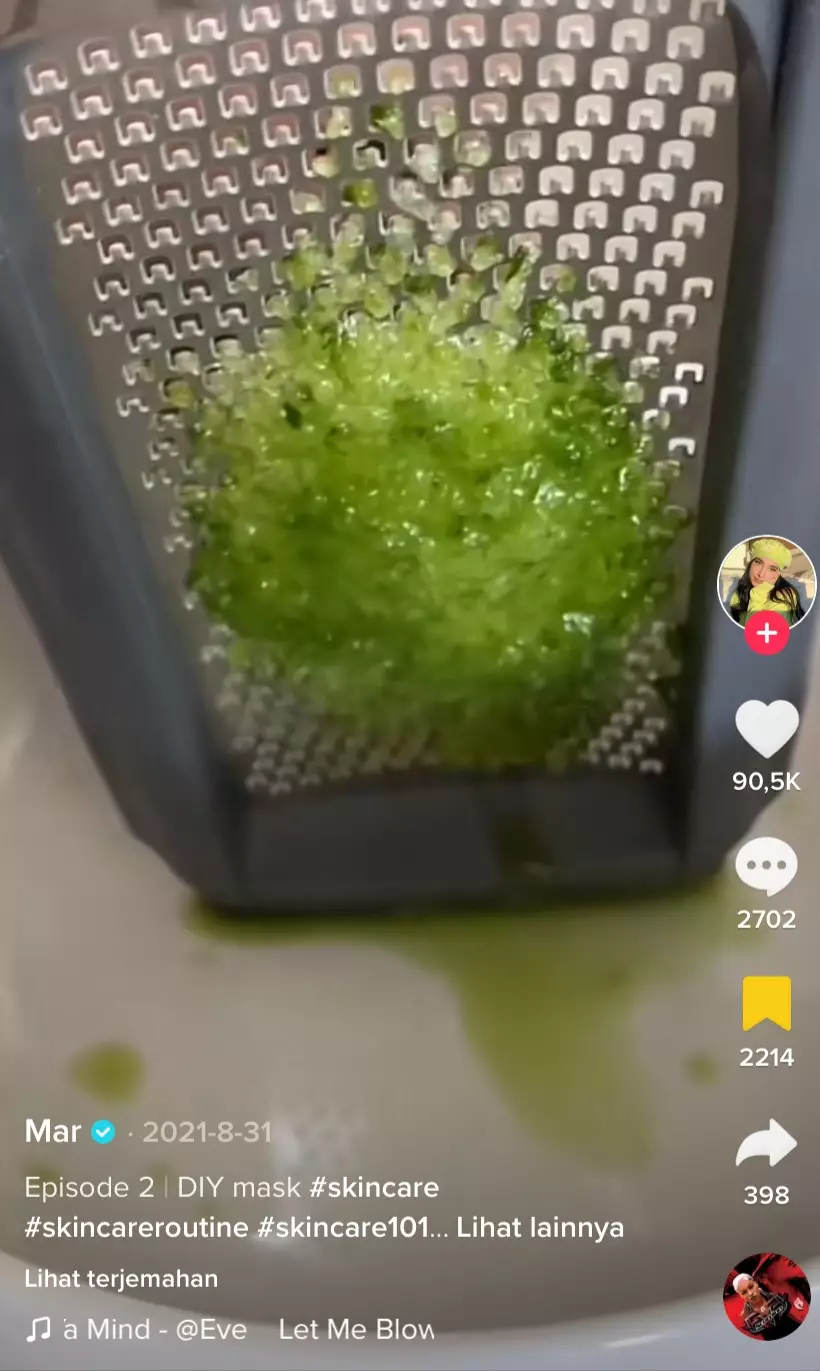Open the #skincare hashtag

point(374,1187)
